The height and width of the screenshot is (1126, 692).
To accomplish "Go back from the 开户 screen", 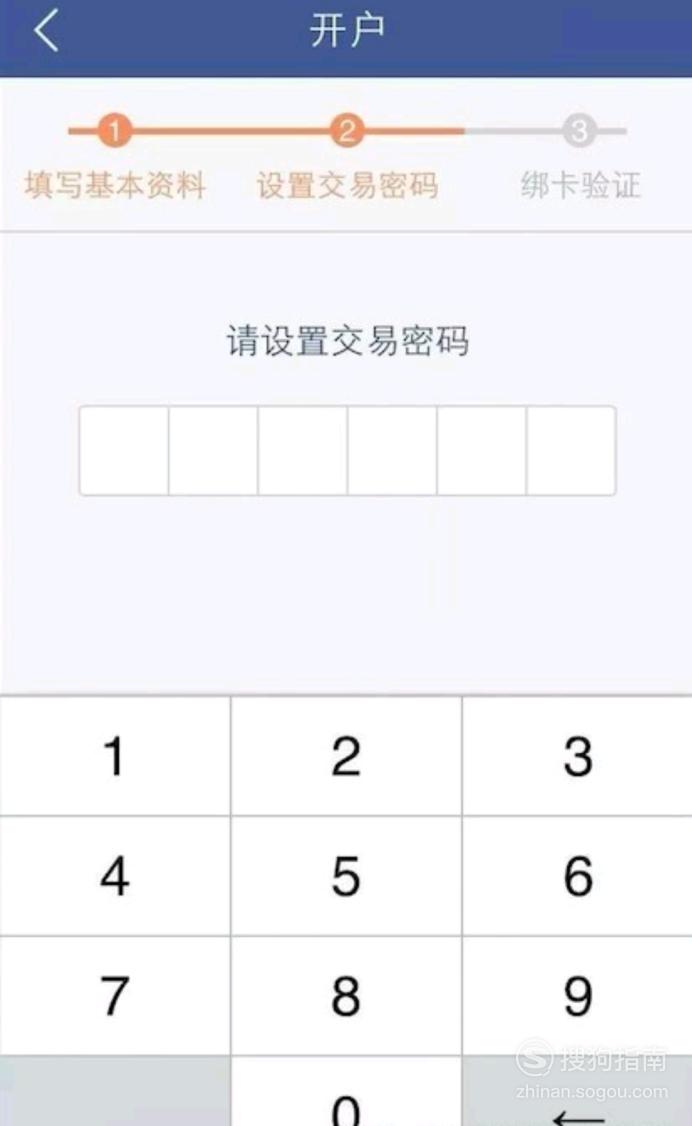I will tap(46, 32).
